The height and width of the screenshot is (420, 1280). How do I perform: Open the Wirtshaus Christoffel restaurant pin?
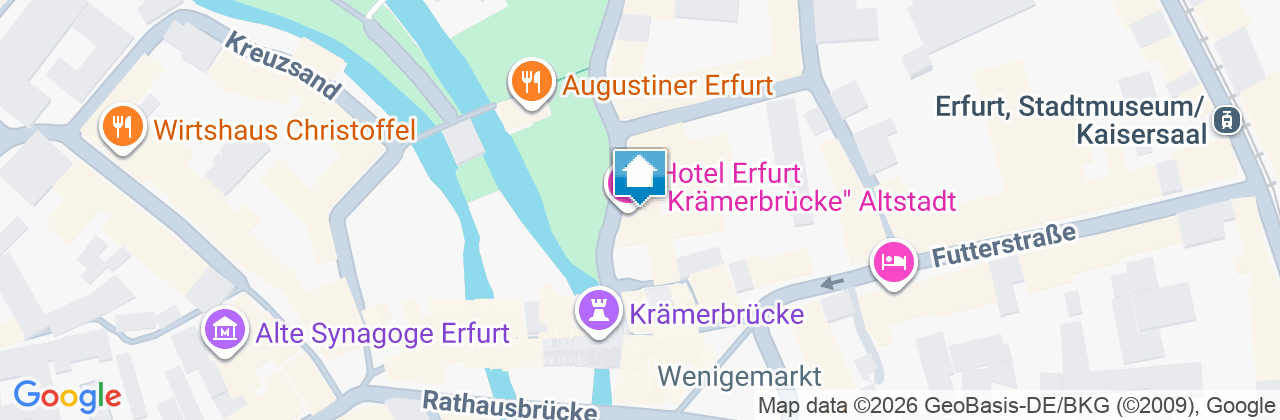pos(122,129)
